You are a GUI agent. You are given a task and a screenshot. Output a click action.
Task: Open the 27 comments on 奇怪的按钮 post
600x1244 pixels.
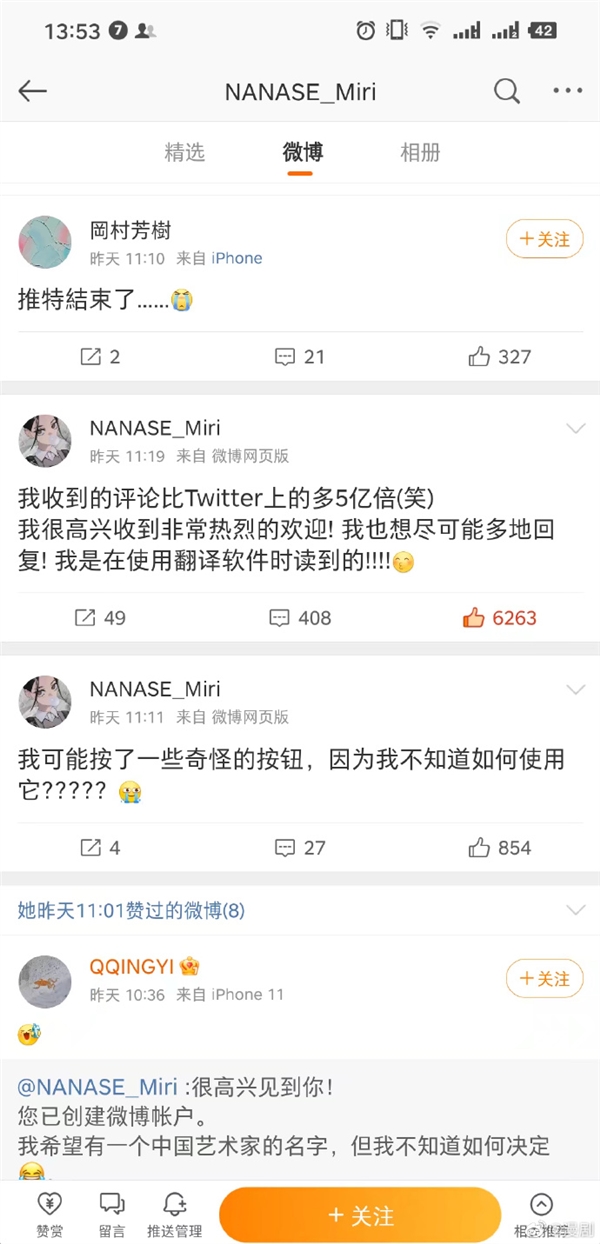300,848
